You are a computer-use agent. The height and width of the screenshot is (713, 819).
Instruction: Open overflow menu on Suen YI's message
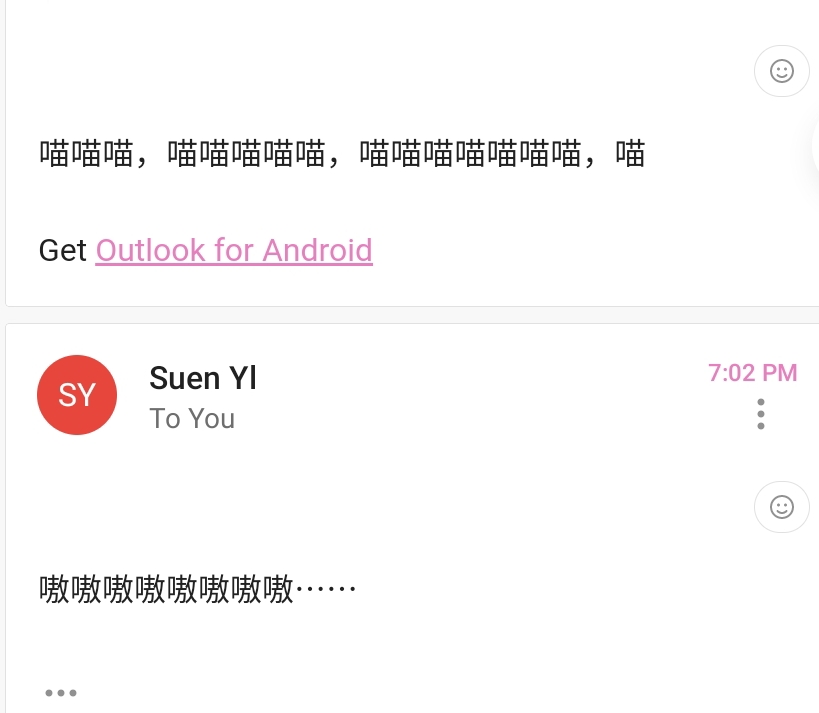pos(761,413)
